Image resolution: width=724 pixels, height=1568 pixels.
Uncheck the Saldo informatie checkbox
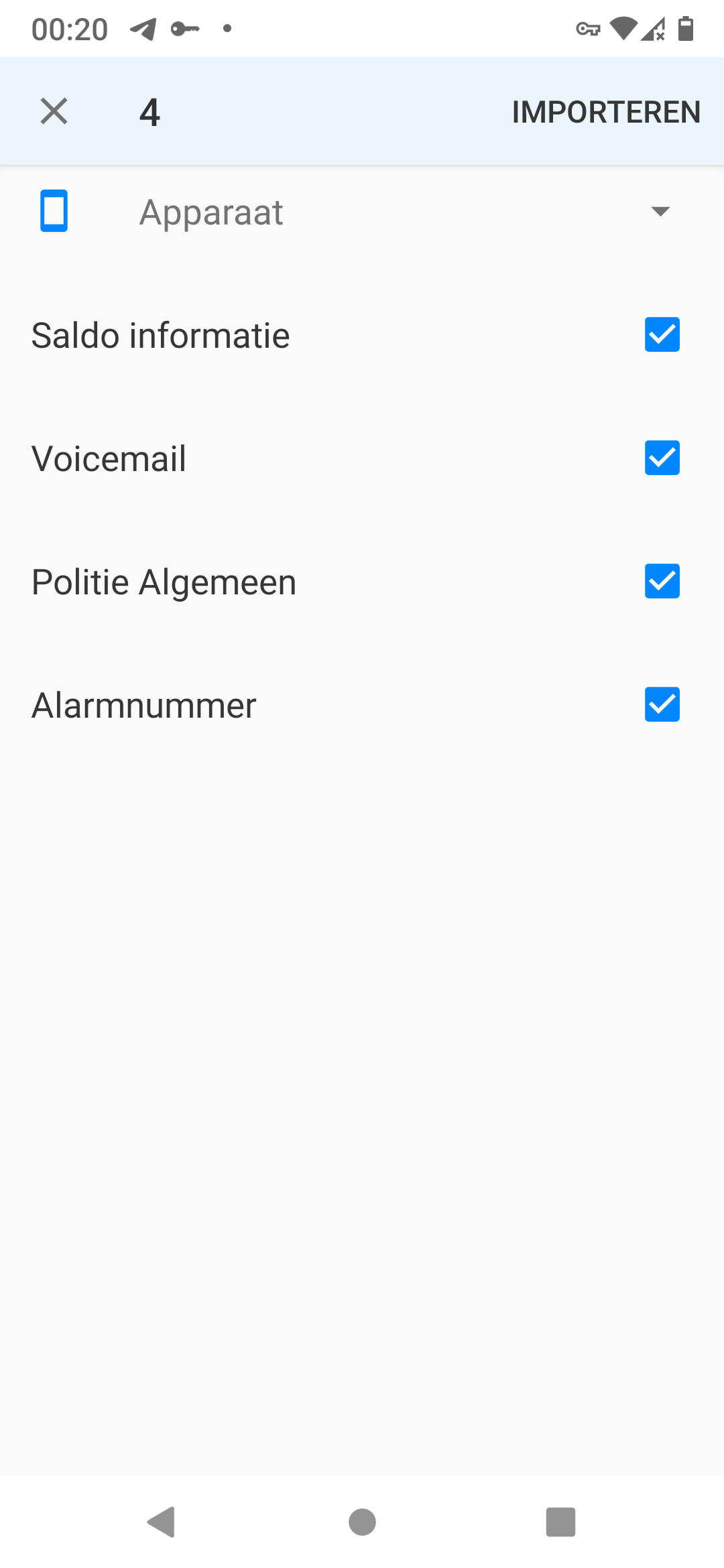662,334
